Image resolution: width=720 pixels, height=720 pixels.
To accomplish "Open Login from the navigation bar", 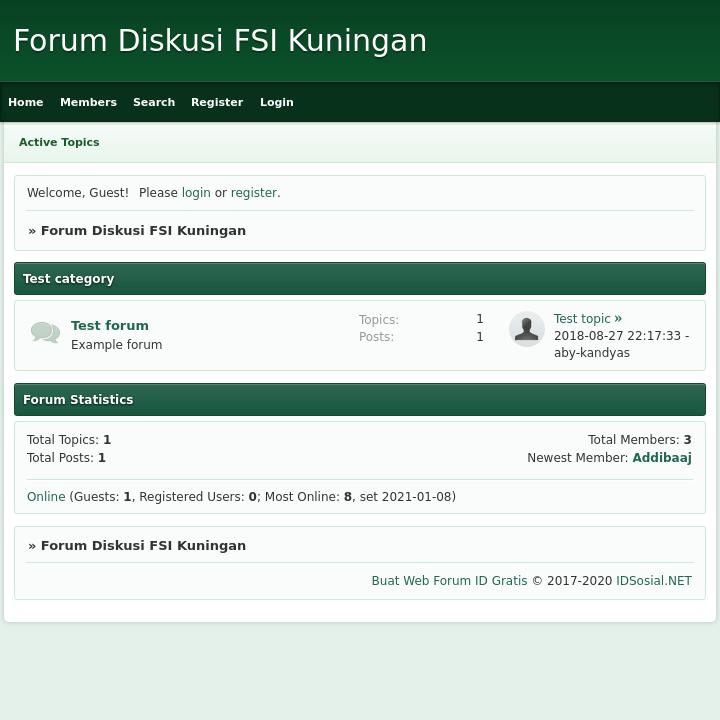I will pos(277,102).
